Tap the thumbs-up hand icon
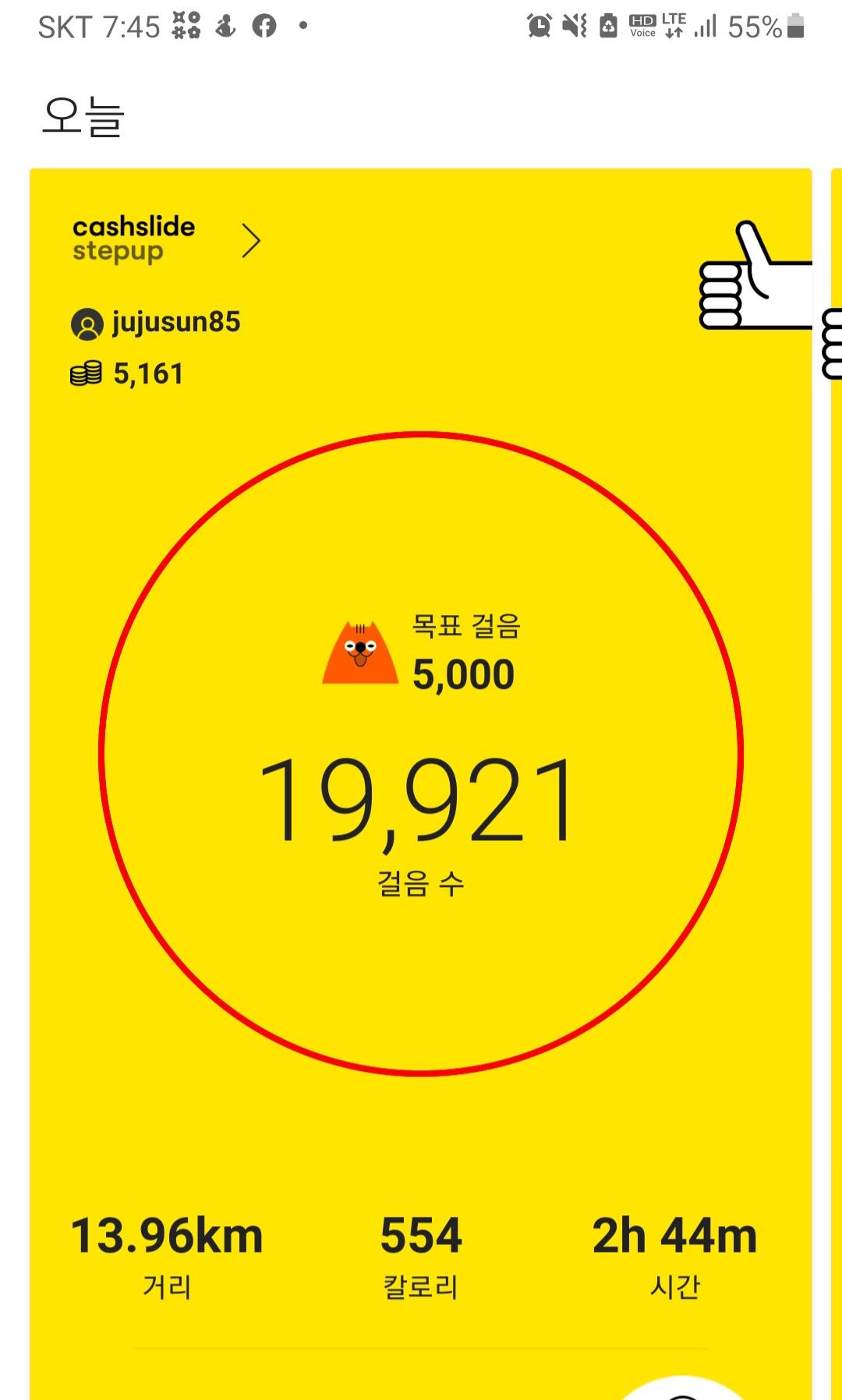Viewport: 842px width, 1400px height. (x=753, y=277)
